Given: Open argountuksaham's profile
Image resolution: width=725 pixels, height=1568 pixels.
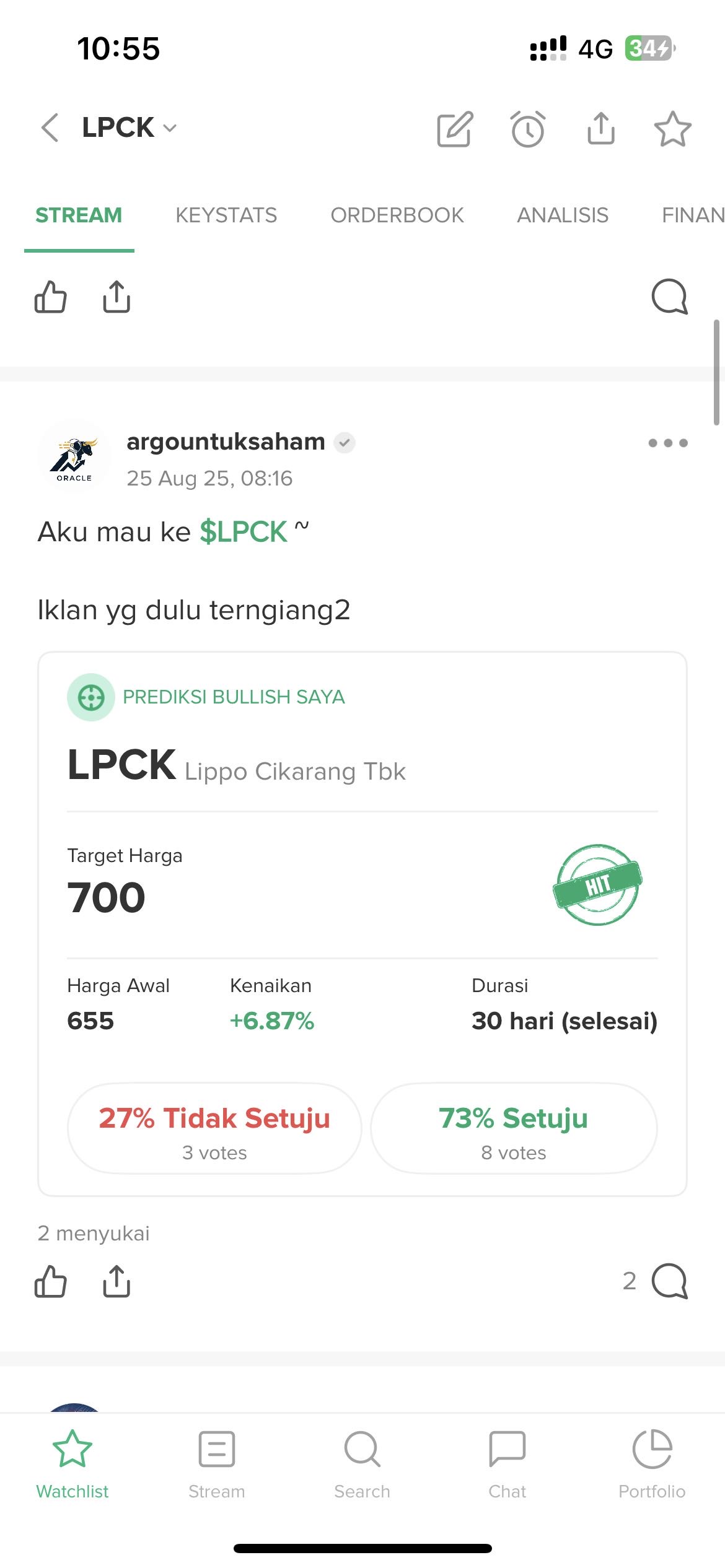Looking at the screenshot, I should [226, 442].
